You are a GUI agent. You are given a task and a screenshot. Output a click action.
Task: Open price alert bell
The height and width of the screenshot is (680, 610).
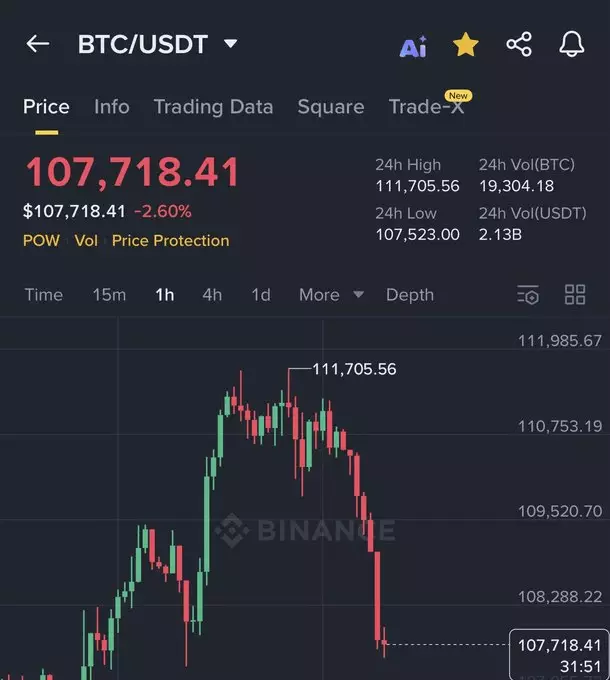[x=571, y=44]
